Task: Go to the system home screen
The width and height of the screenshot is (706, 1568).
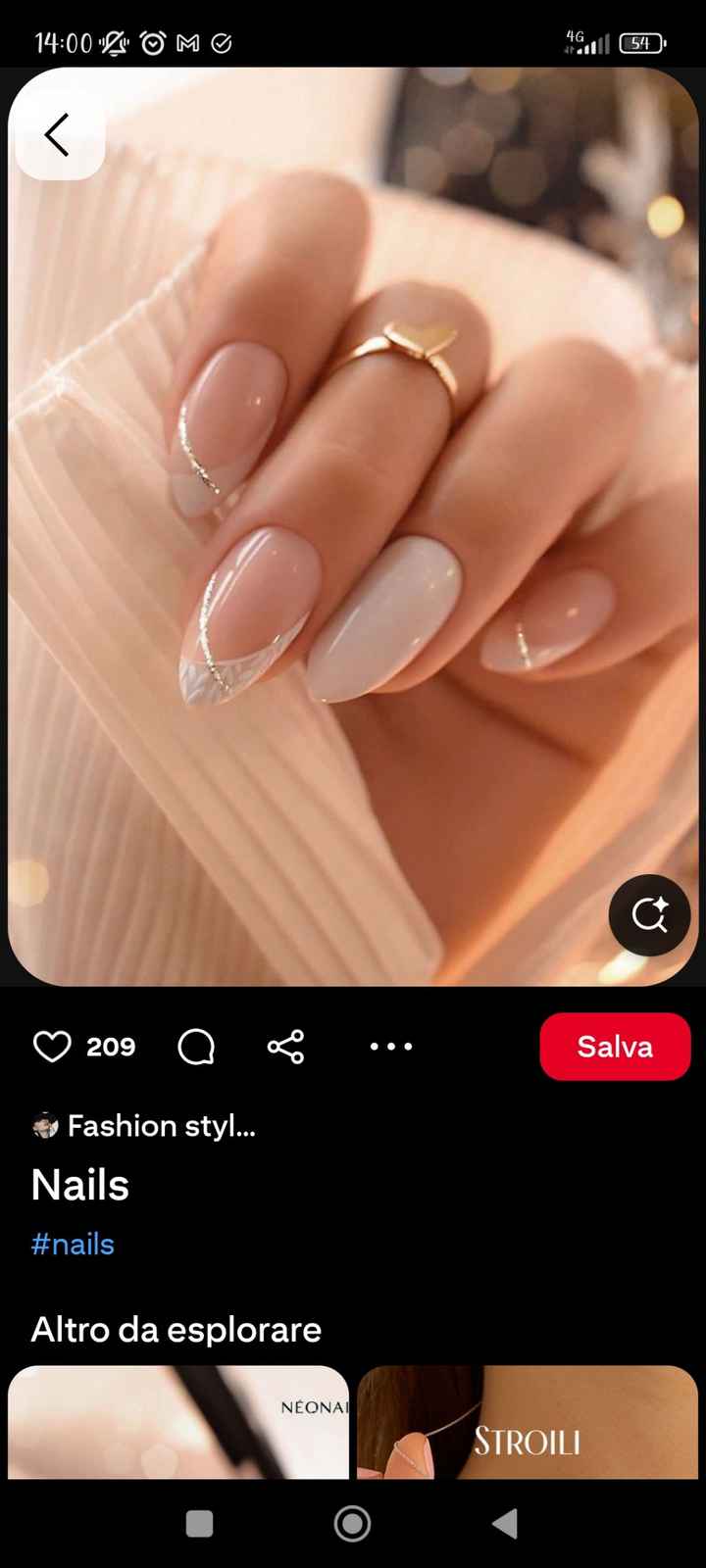Action: (x=352, y=1524)
